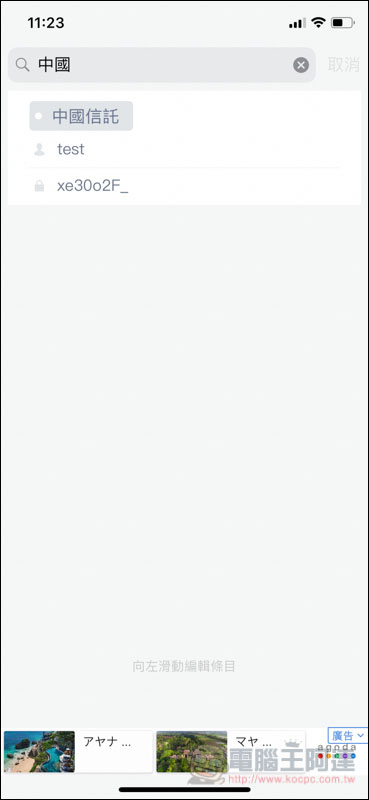
Task: Open the アヤナ ad banner
Action: pos(78,752)
